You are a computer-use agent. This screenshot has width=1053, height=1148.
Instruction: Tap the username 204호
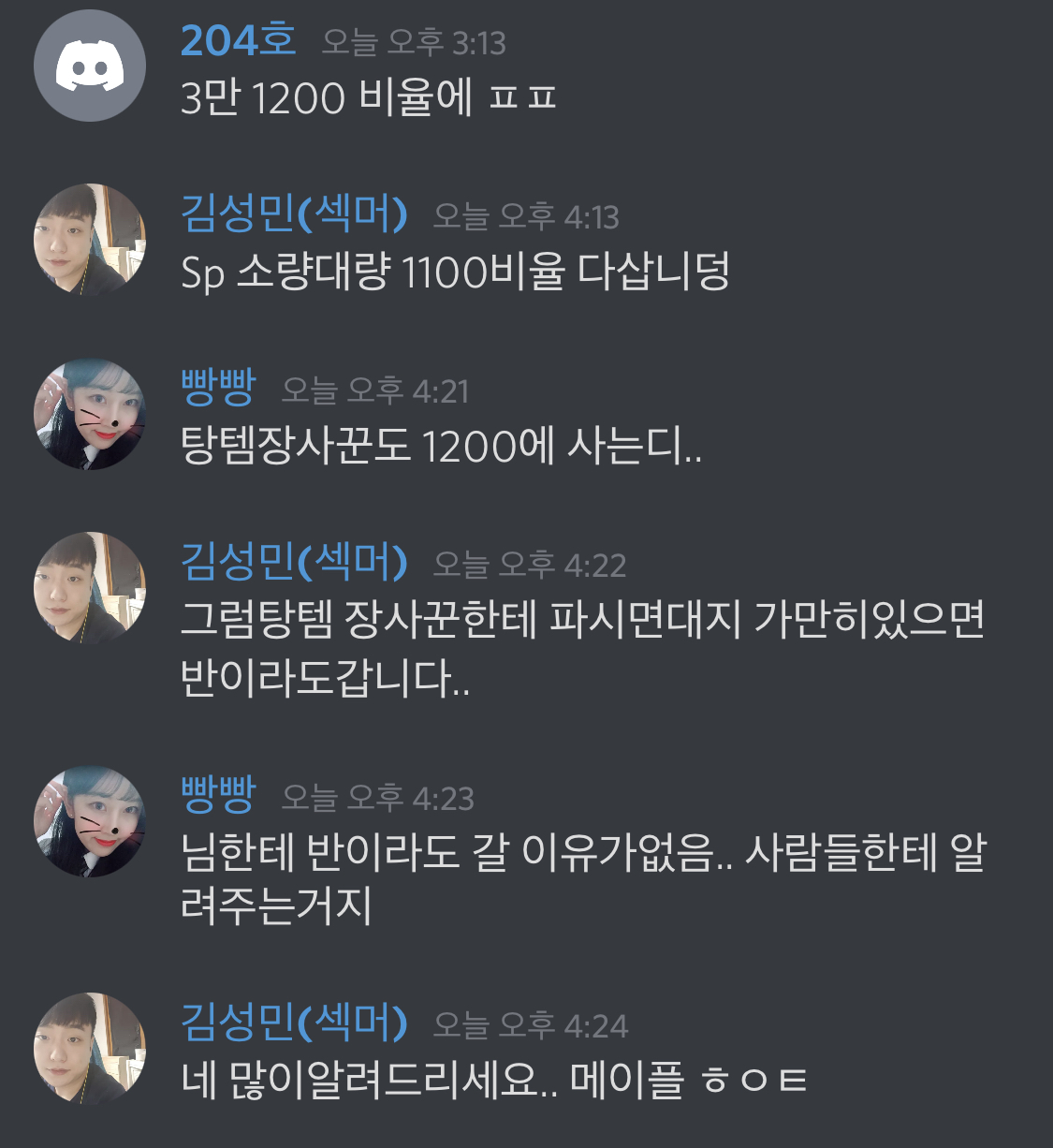pos(238,40)
